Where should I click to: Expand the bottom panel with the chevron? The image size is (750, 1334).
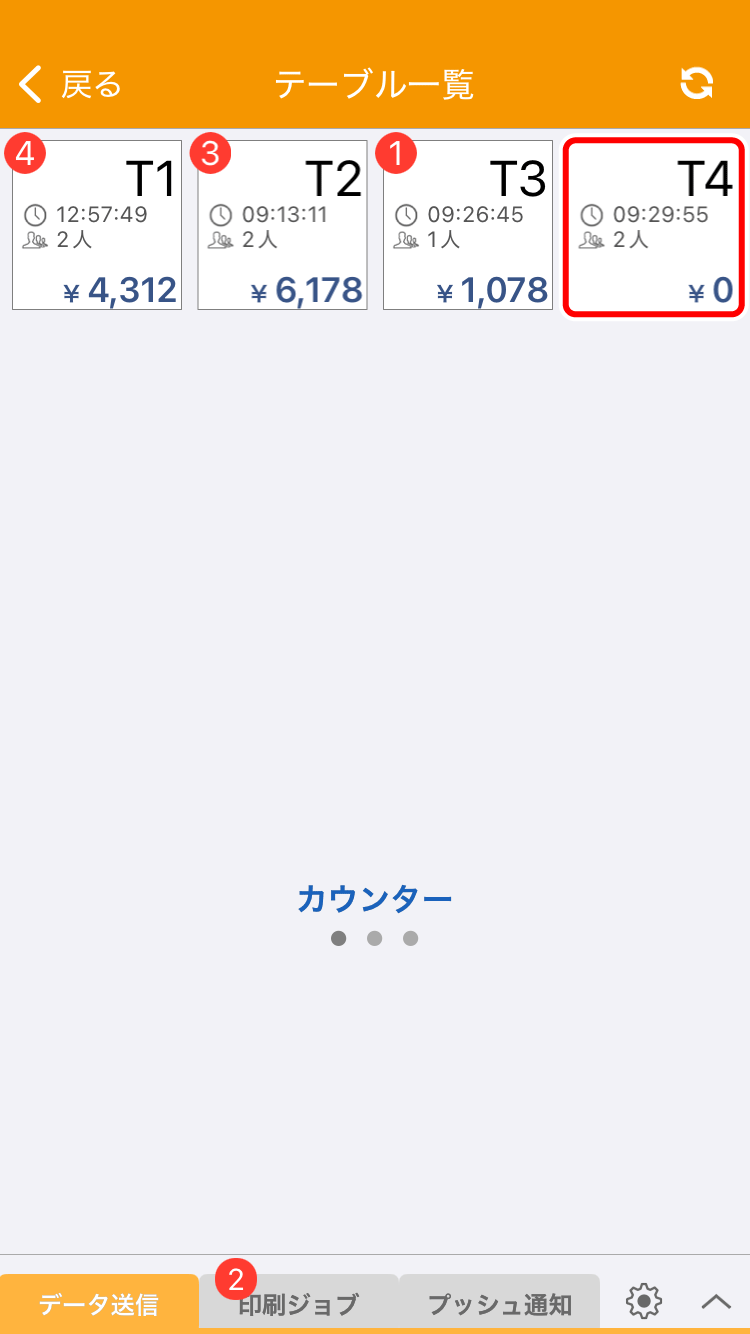point(716,1301)
